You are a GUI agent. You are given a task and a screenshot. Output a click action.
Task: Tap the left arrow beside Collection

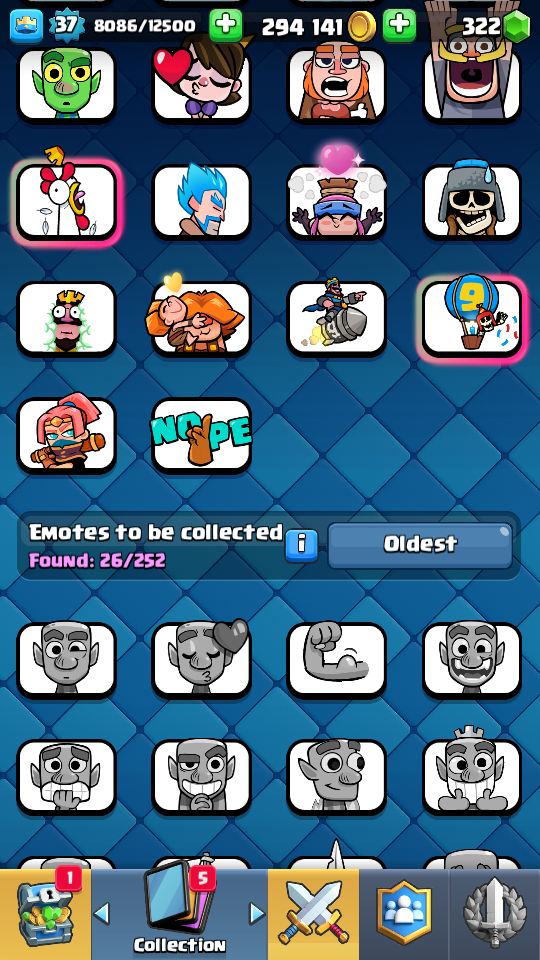(102, 913)
